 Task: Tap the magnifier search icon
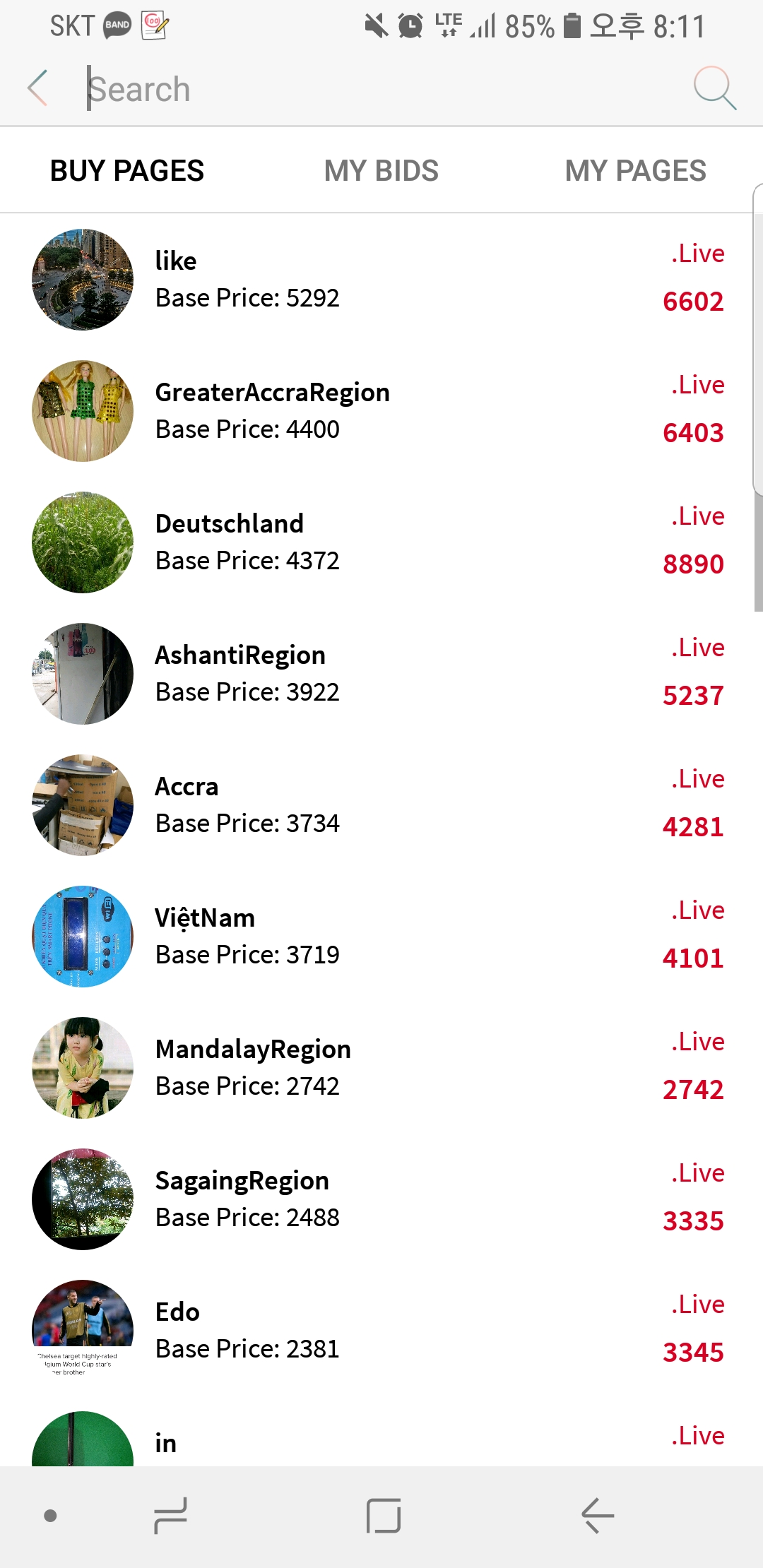click(714, 88)
